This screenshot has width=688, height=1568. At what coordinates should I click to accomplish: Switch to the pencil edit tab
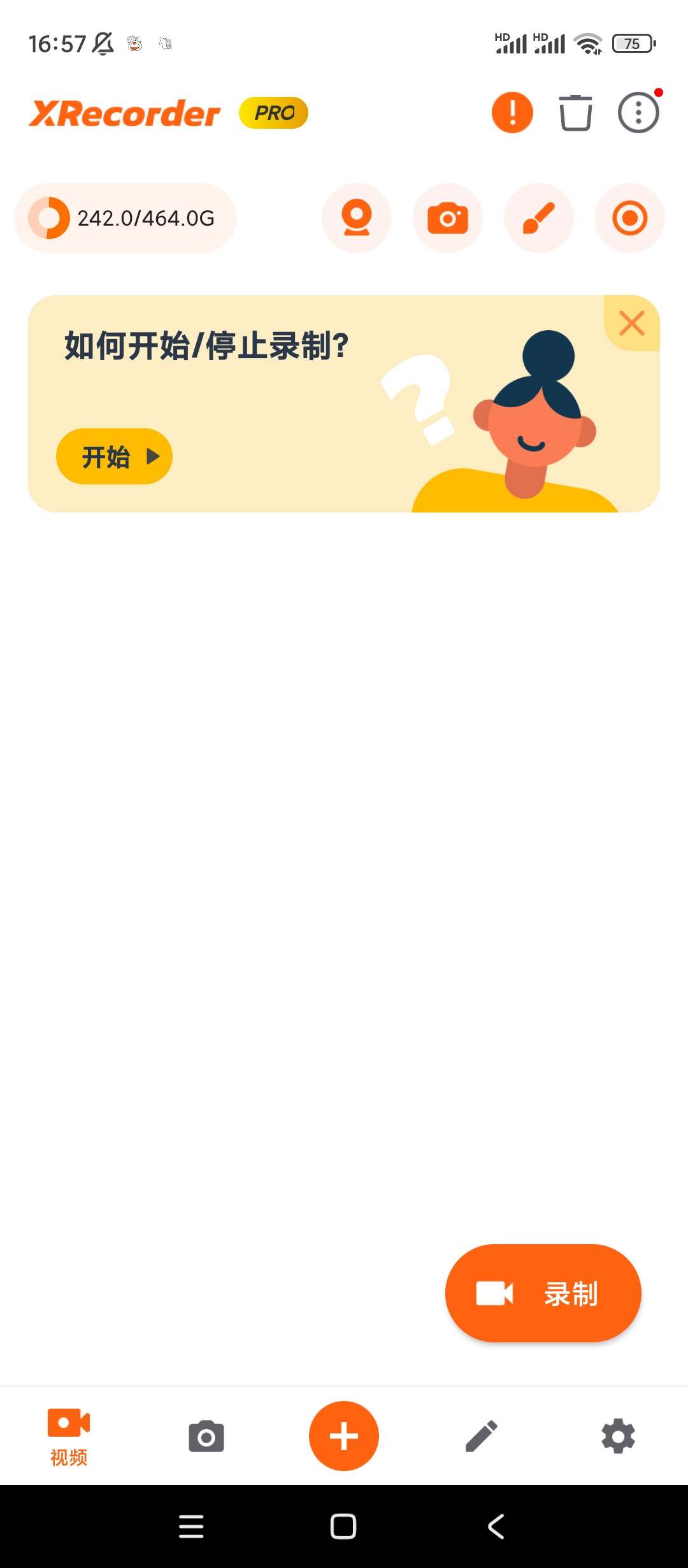(x=482, y=1437)
